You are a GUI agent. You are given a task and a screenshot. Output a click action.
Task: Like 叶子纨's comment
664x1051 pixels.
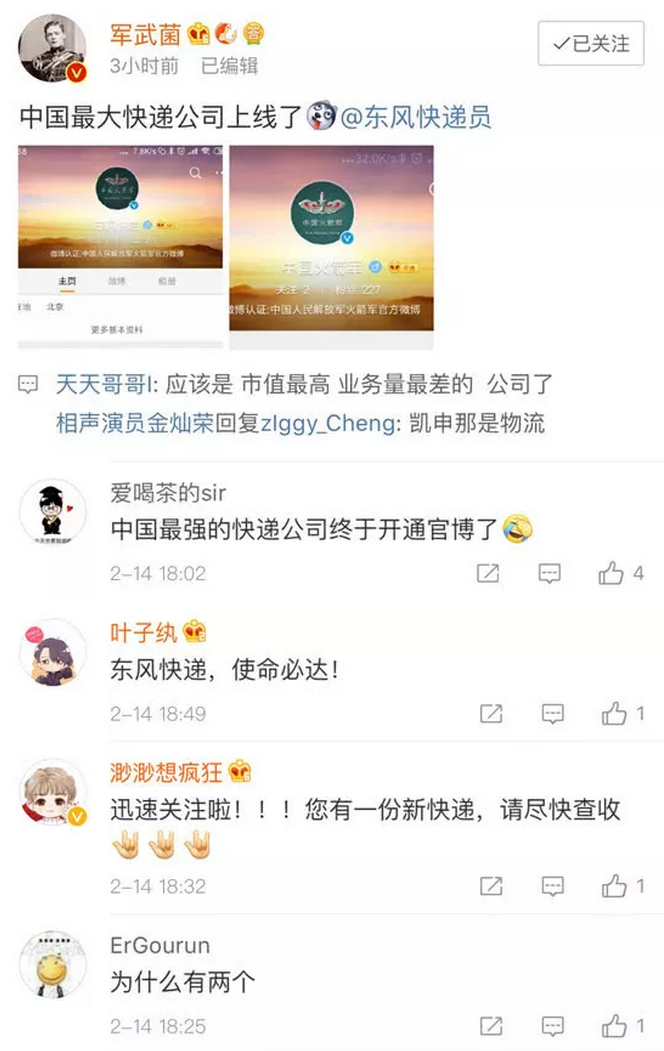(612, 714)
